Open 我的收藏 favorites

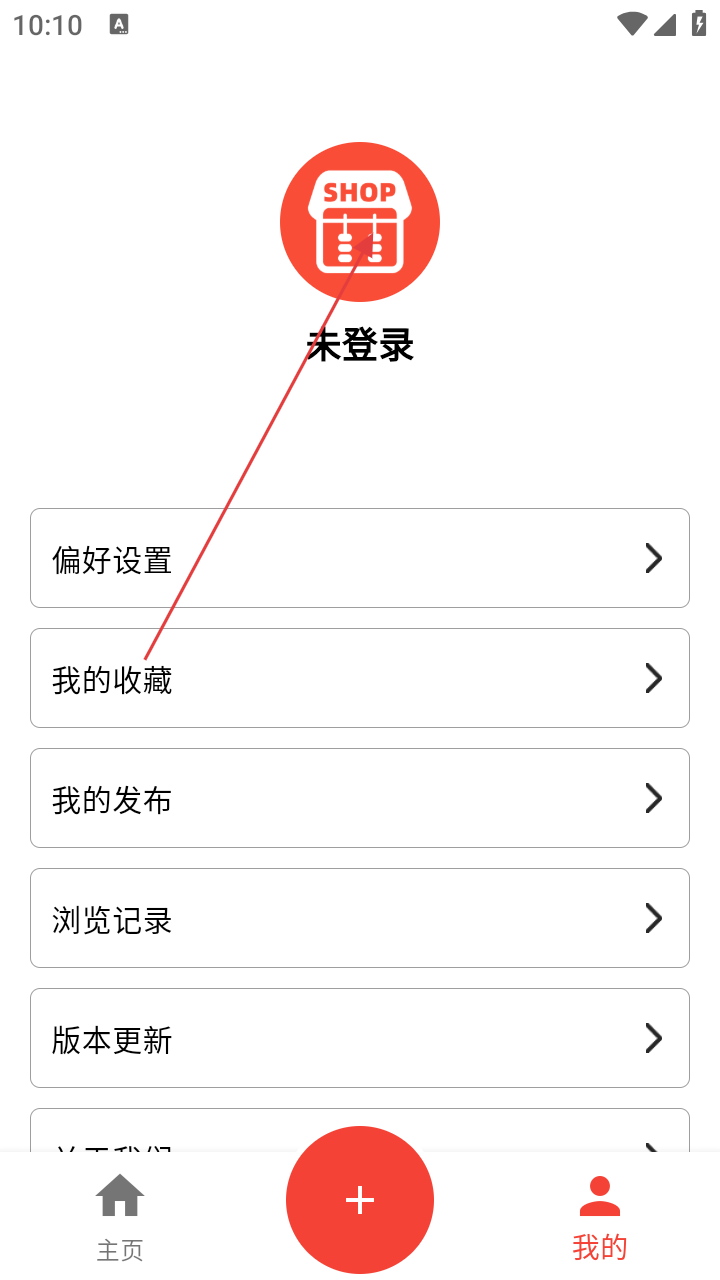click(360, 678)
